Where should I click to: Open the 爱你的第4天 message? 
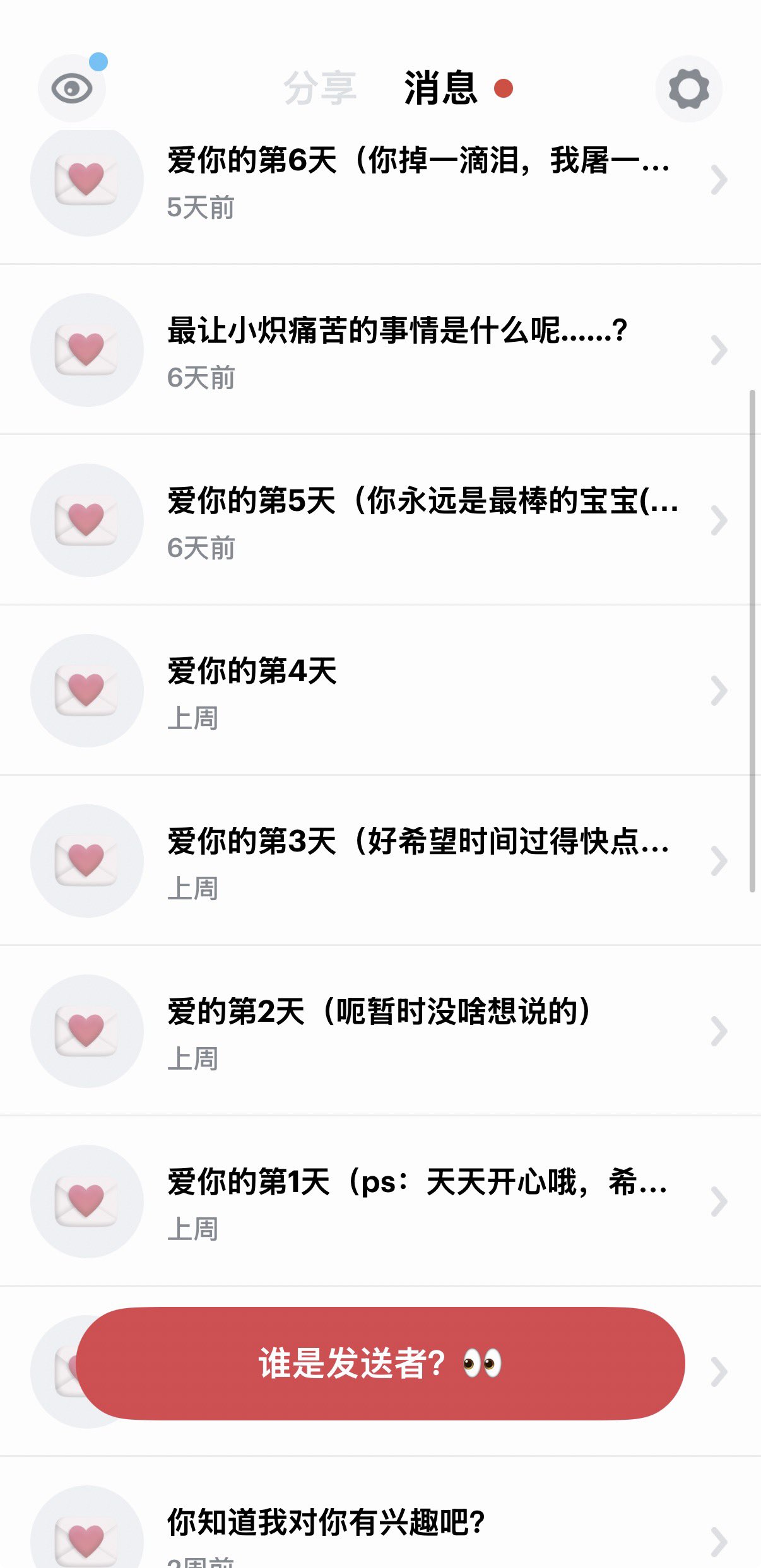379,691
